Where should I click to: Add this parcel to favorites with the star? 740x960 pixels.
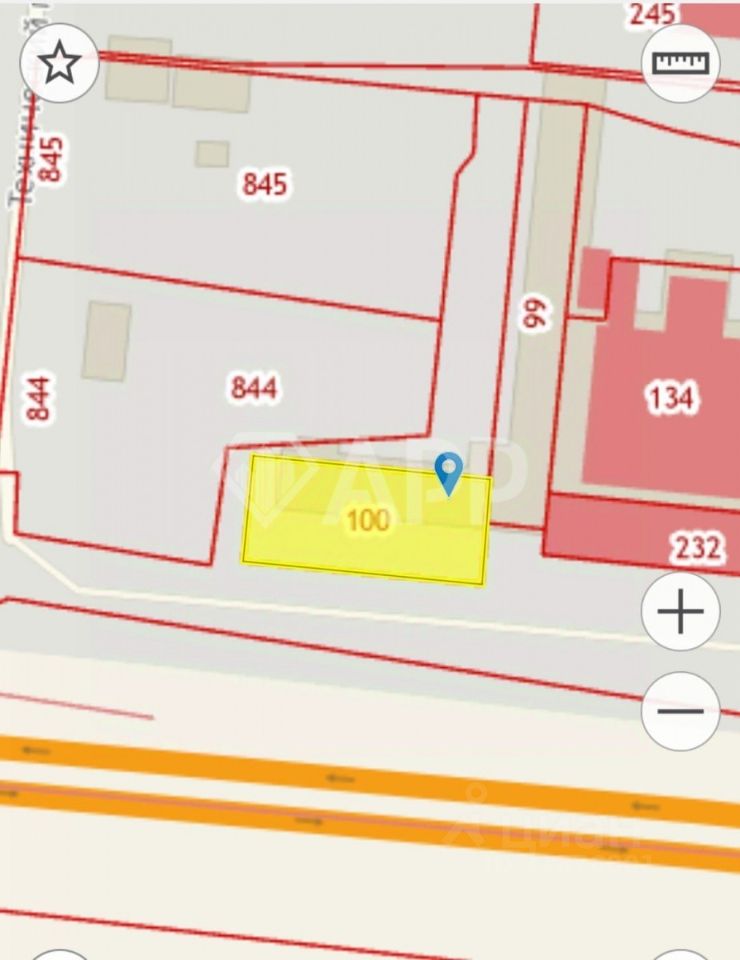[x=59, y=63]
